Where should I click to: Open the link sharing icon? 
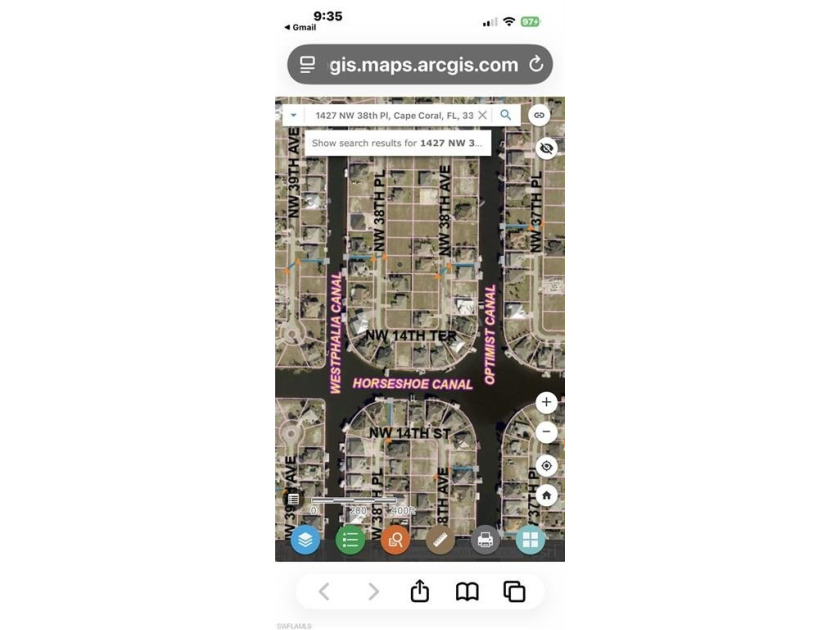coord(540,115)
